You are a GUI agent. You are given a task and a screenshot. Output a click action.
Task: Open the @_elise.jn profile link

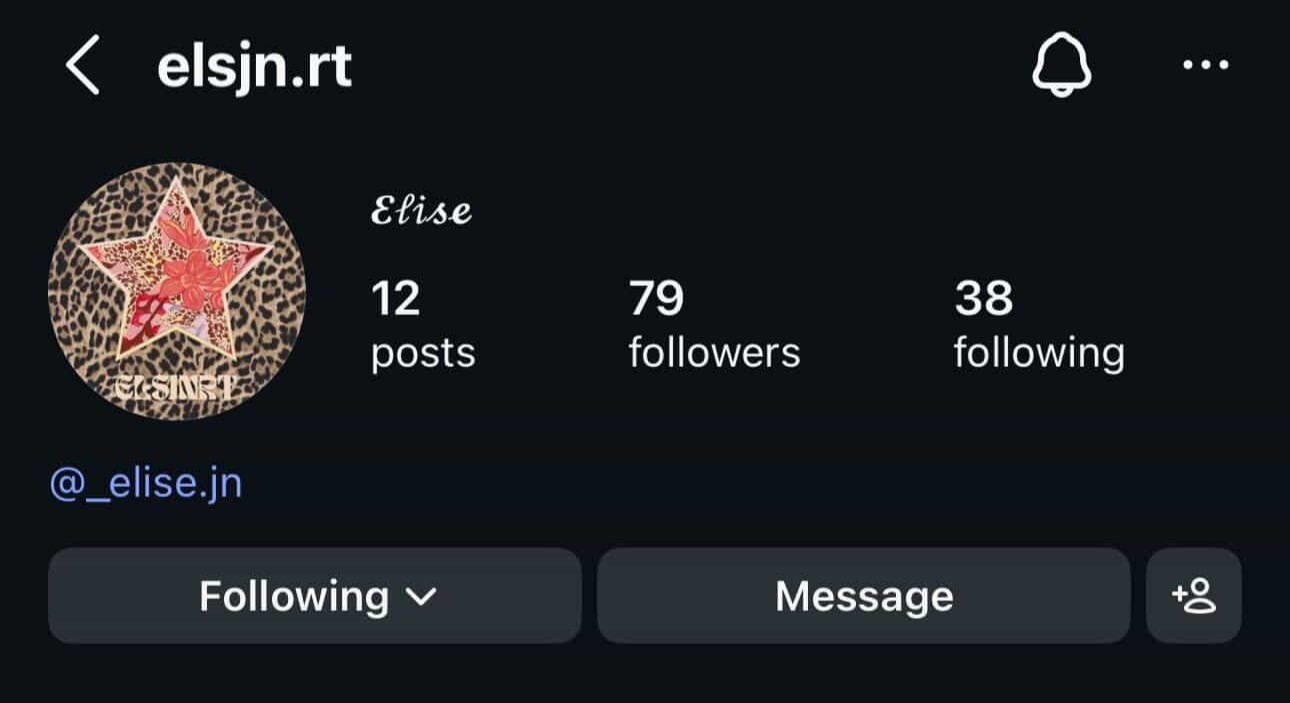tap(146, 484)
